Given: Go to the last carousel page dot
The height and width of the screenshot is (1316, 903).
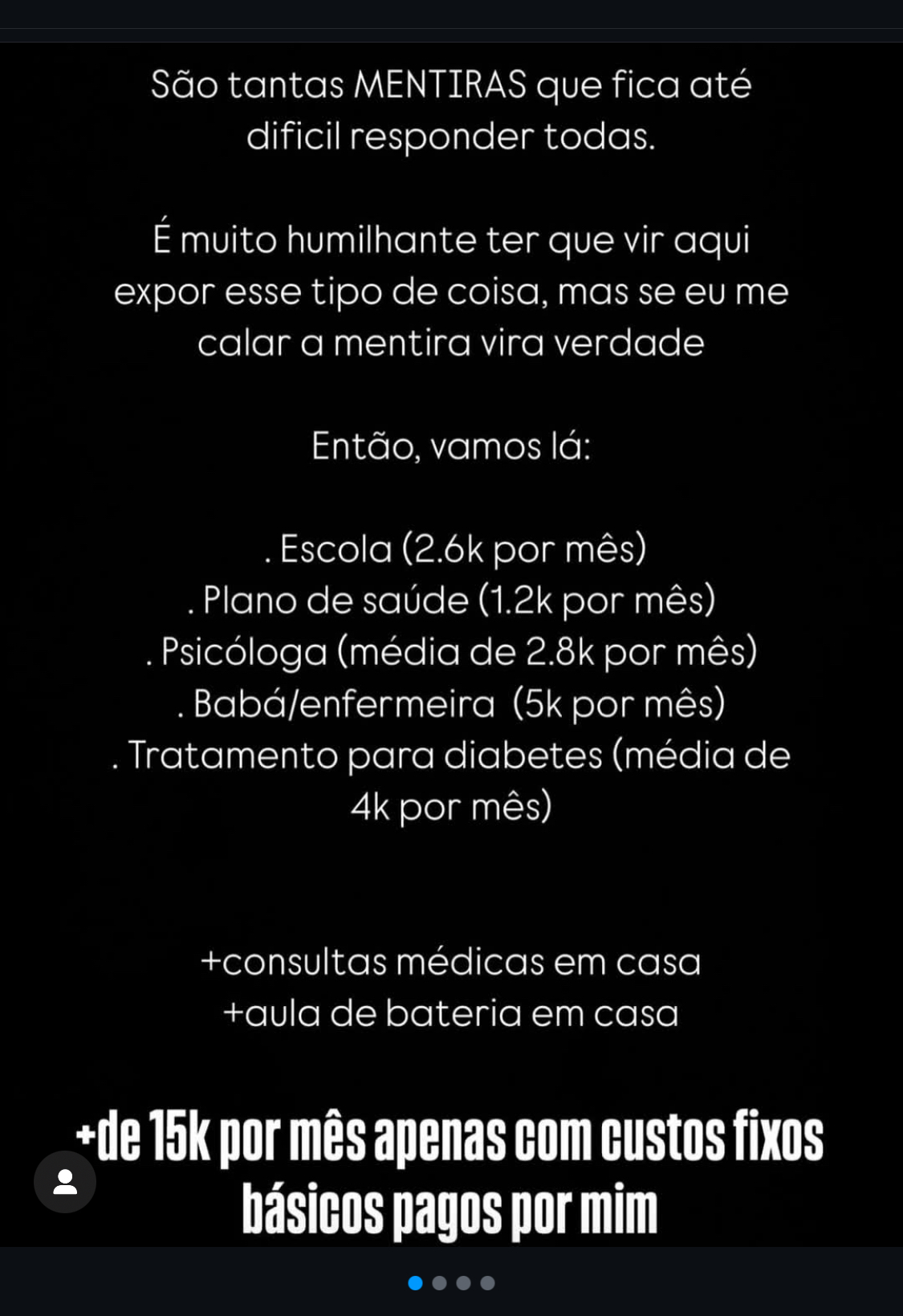Looking at the screenshot, I should (x=487, y=1283).
